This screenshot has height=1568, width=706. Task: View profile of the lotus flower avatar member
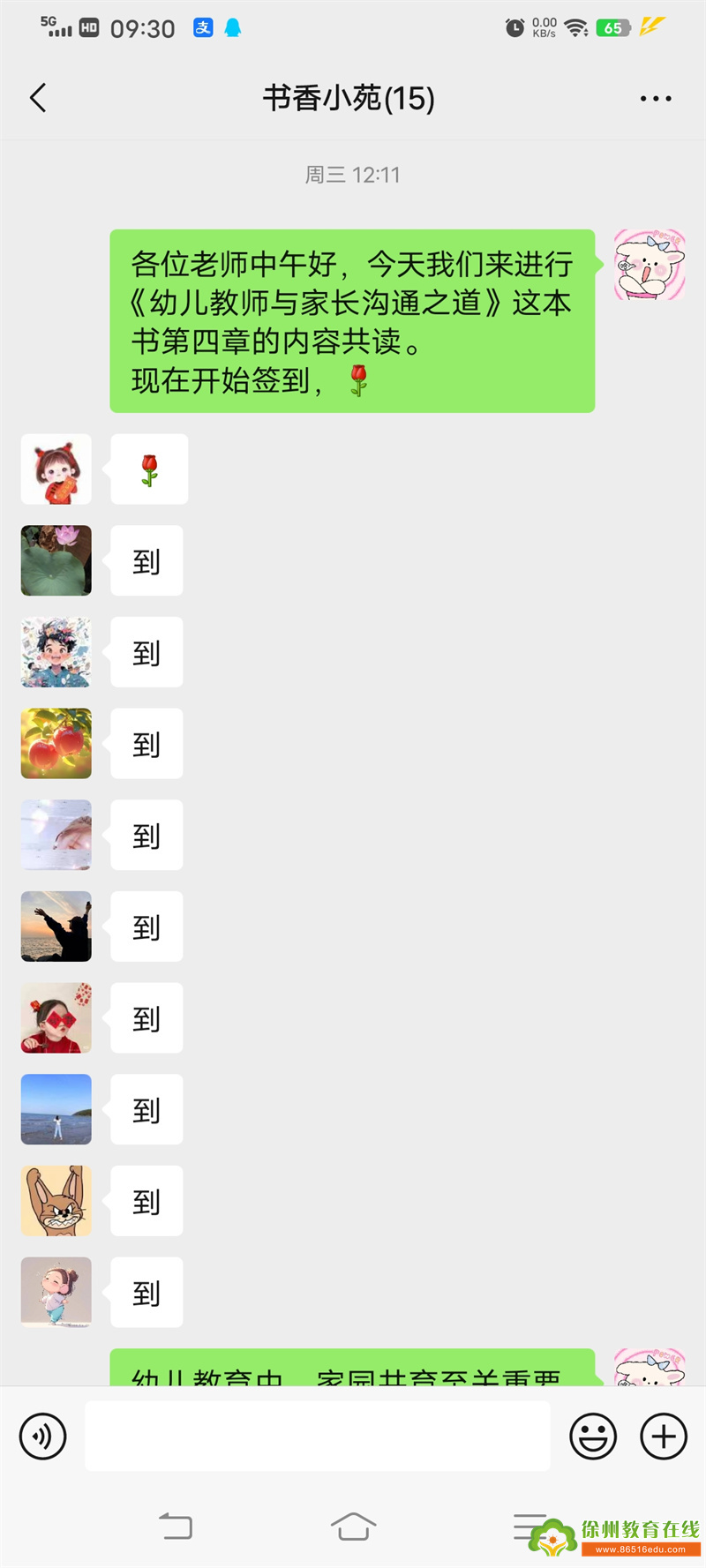56,561
